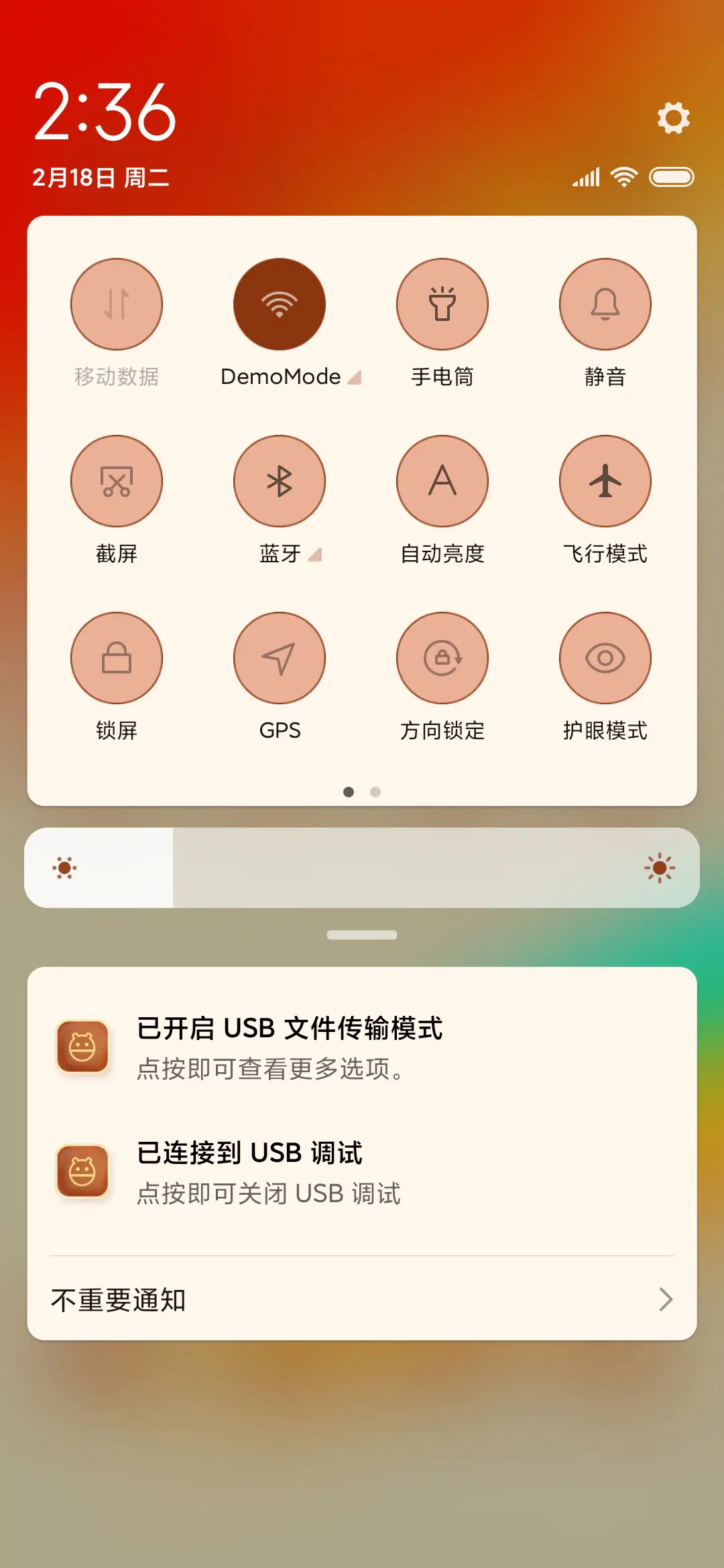The image size is (724, 1568).
Task: Lock the screen via the quick tile
Action: (117, 658)
